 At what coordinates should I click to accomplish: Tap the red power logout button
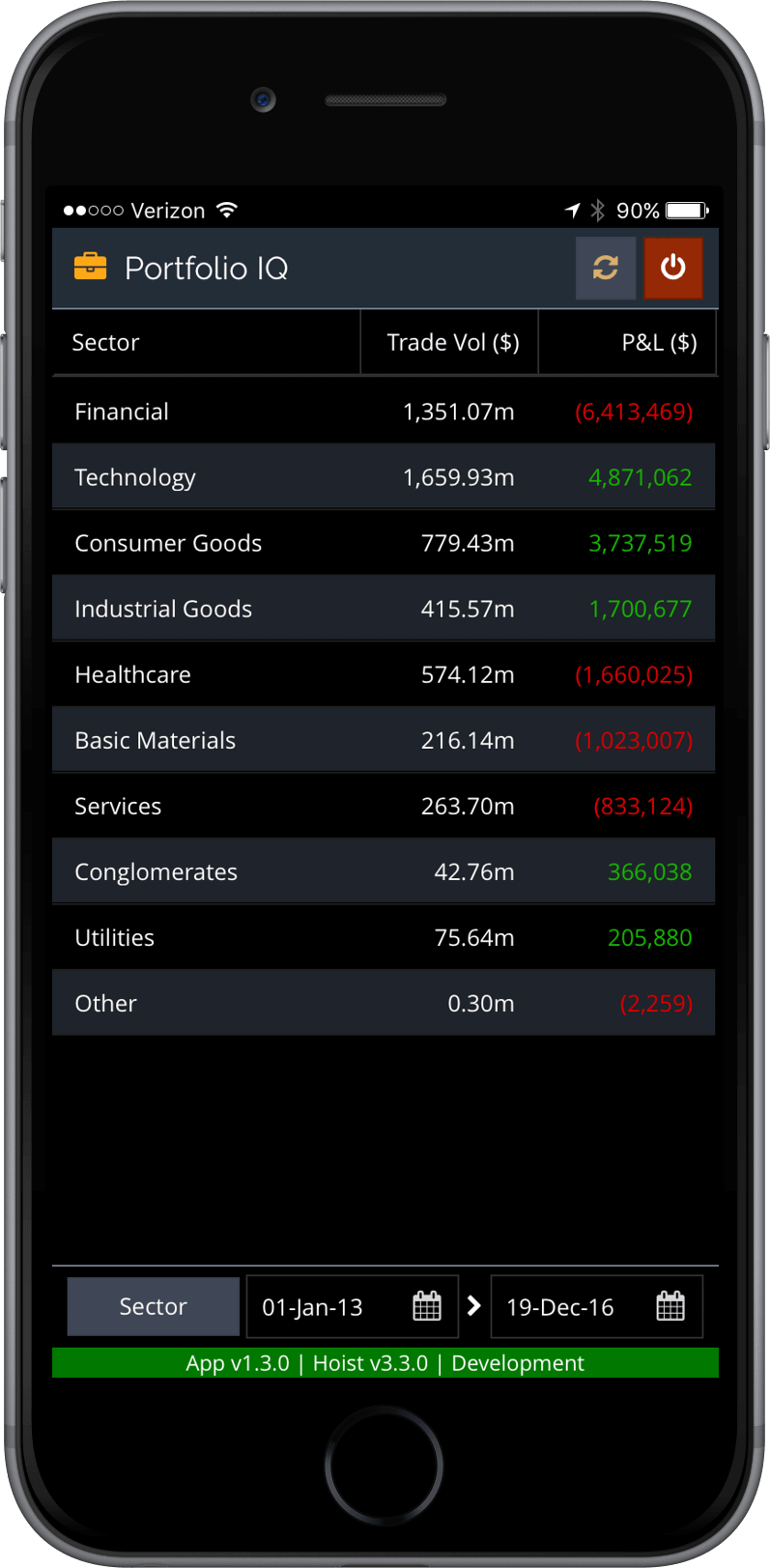pos(673,268)
